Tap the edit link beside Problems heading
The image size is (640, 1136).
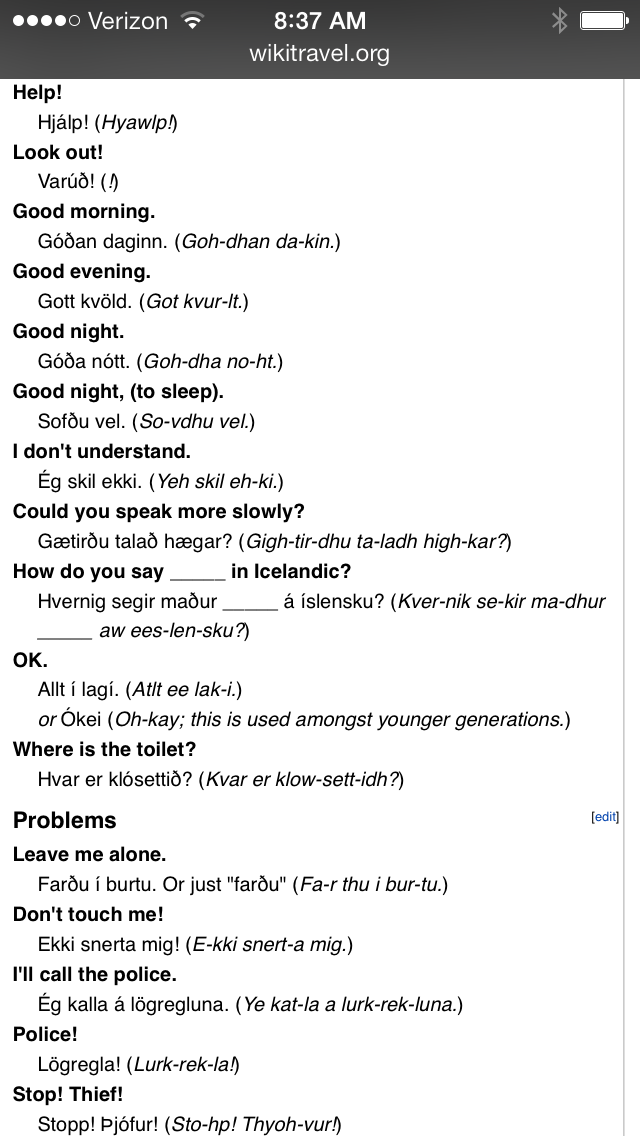(x=605, y=817)
